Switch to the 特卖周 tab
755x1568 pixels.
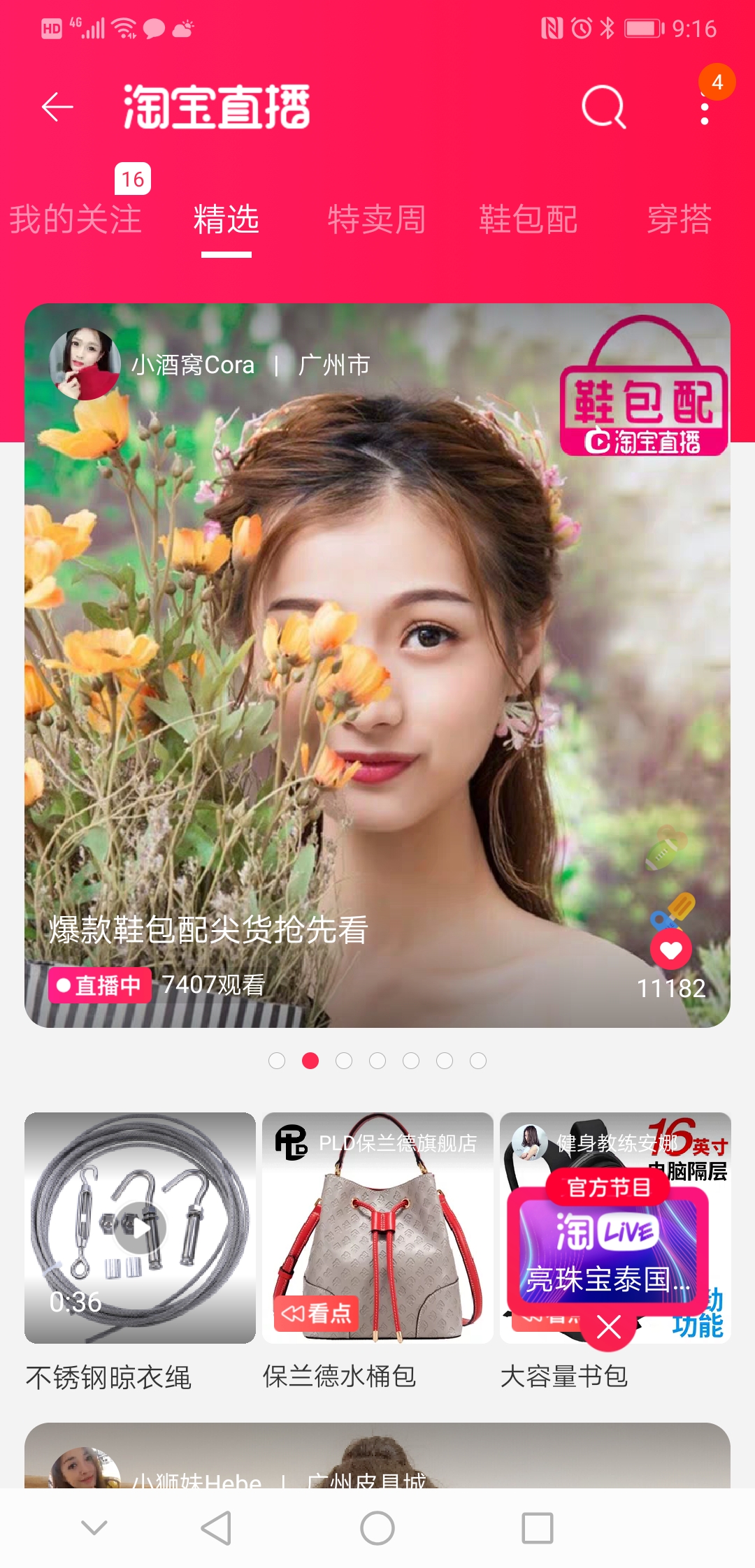pos(377,219)
